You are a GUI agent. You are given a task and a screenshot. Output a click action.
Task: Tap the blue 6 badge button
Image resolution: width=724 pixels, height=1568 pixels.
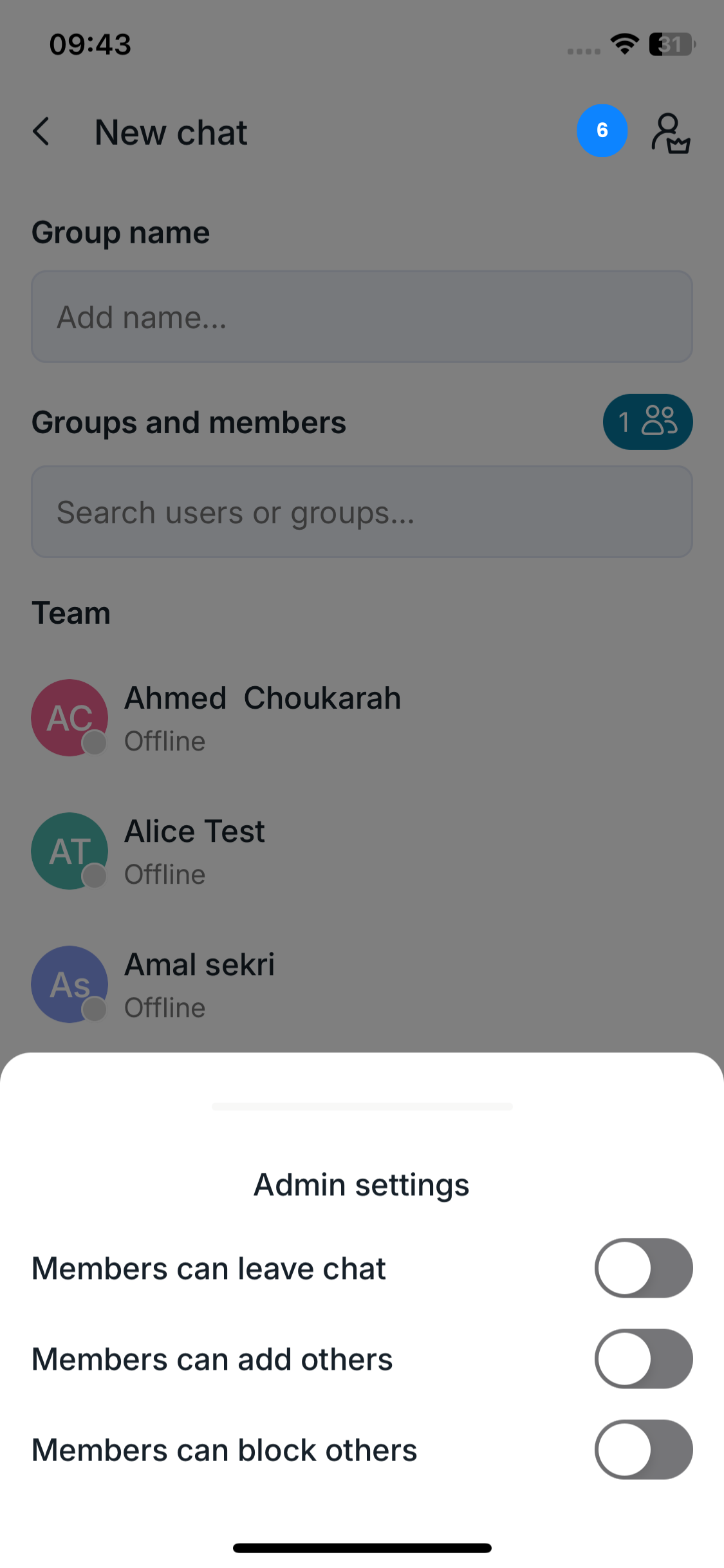pyautogui.click(x=602, y=131)
